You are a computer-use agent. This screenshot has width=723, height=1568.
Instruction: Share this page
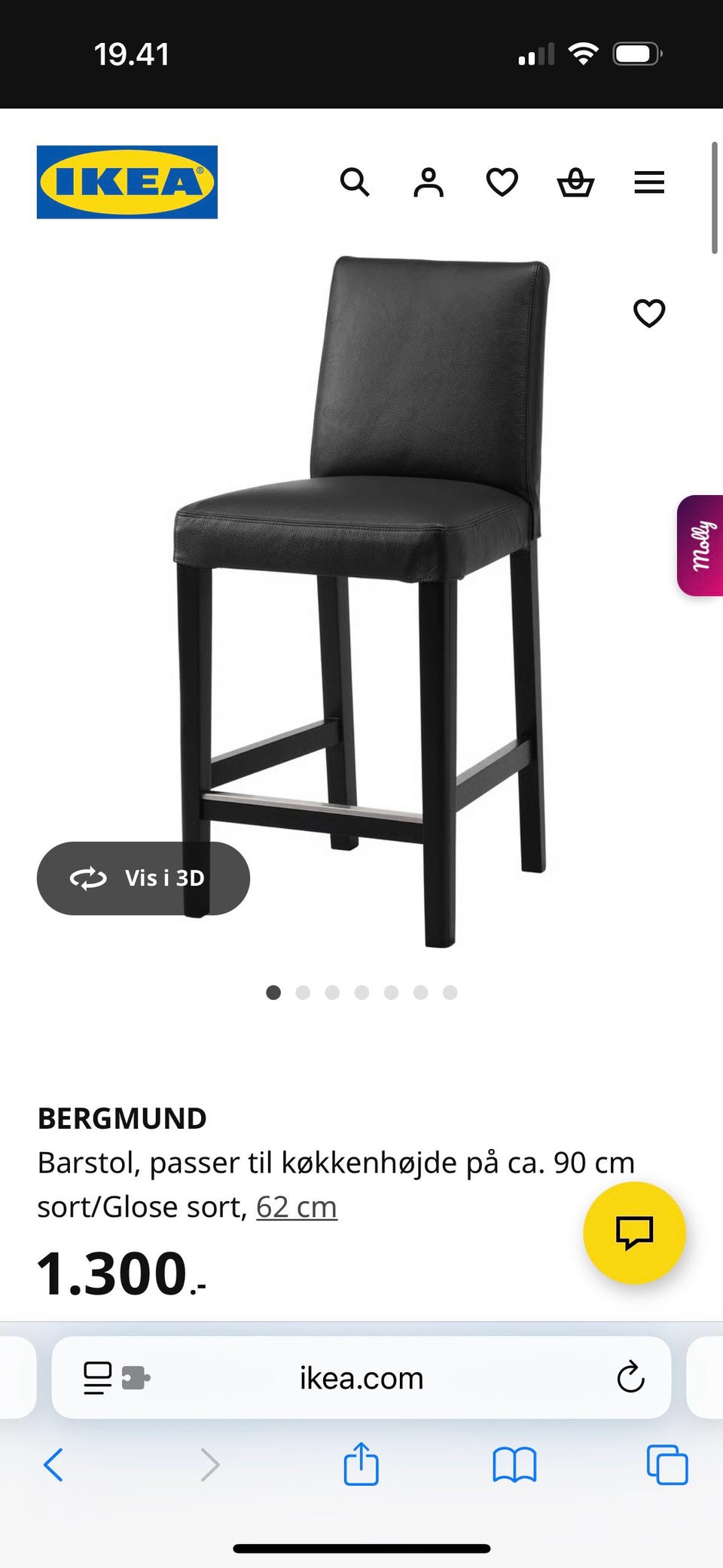point(361,1464)
